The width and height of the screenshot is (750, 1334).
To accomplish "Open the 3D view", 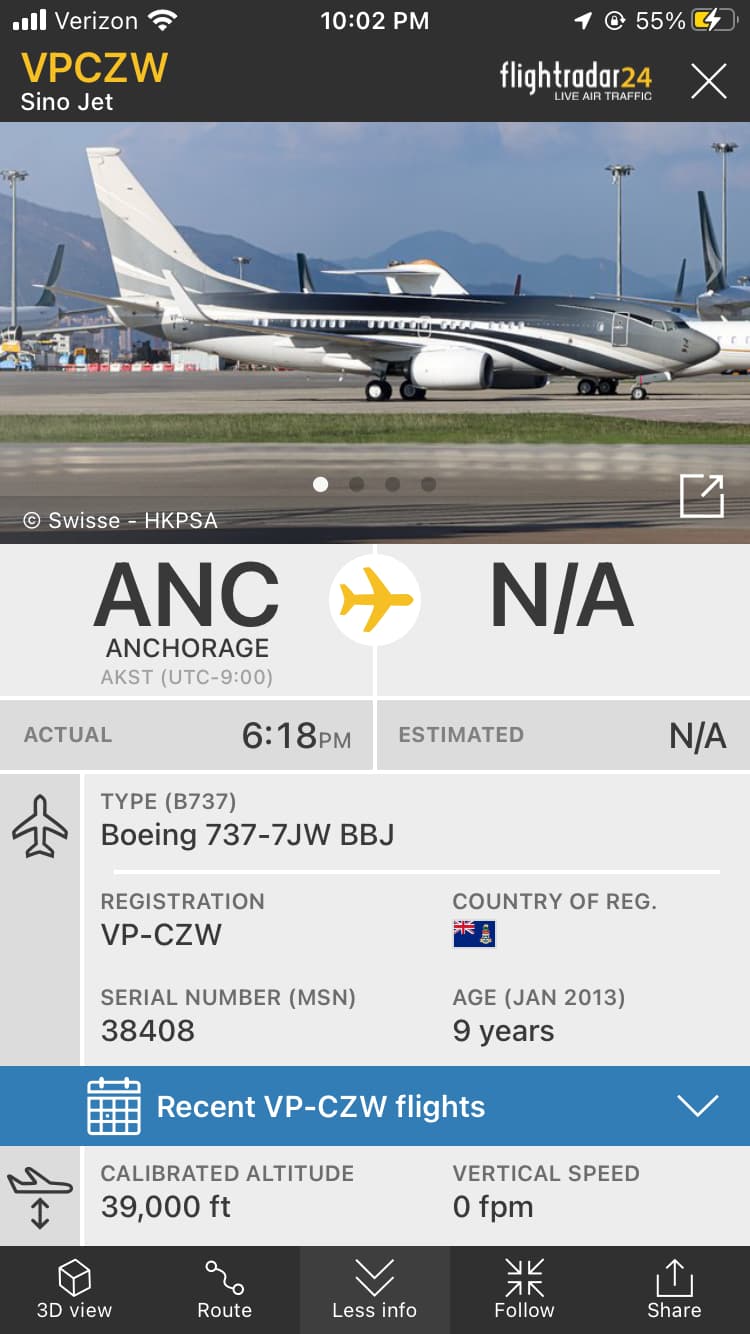I will tap(75, 1290).
